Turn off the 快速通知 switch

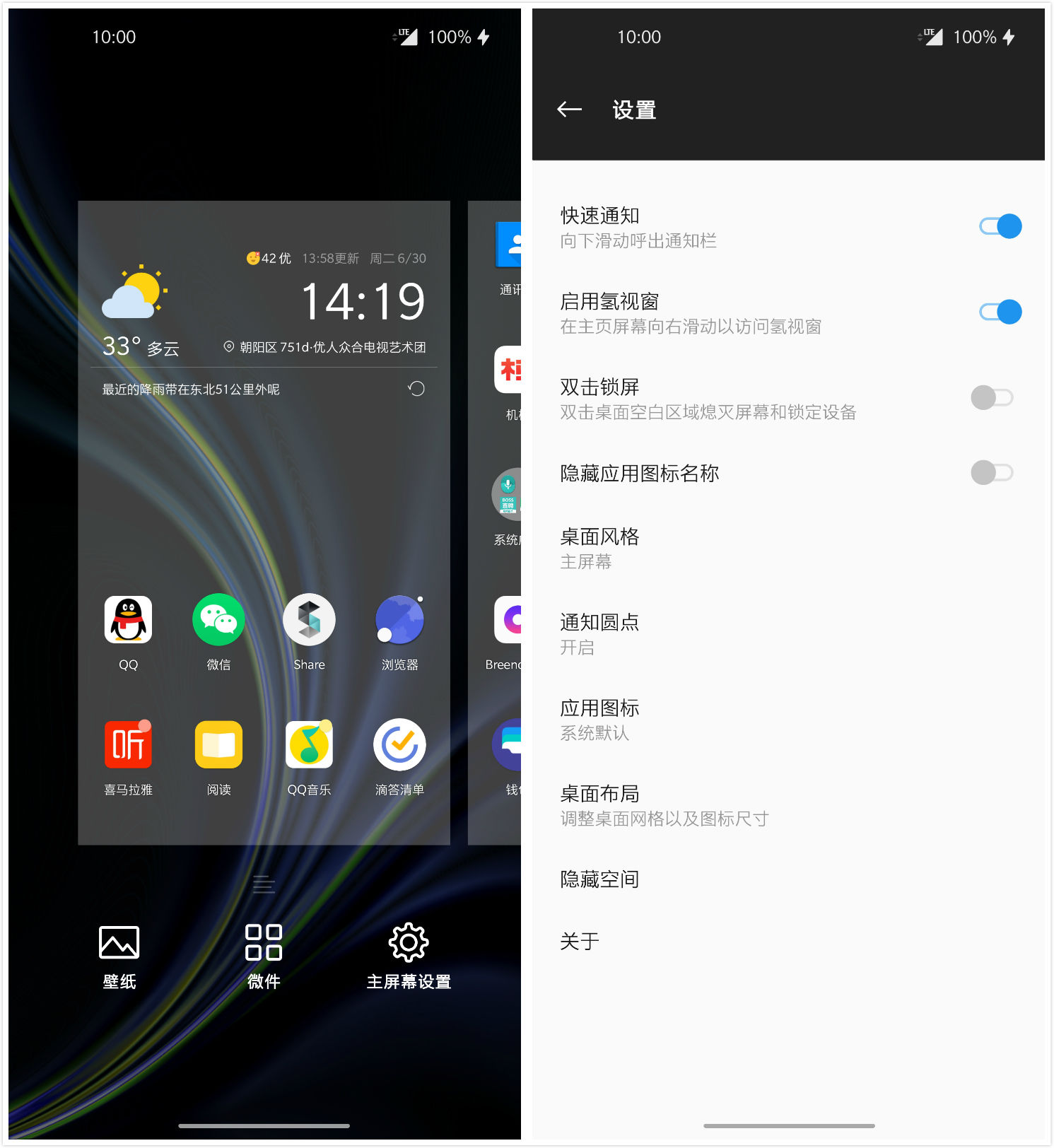1000,226
